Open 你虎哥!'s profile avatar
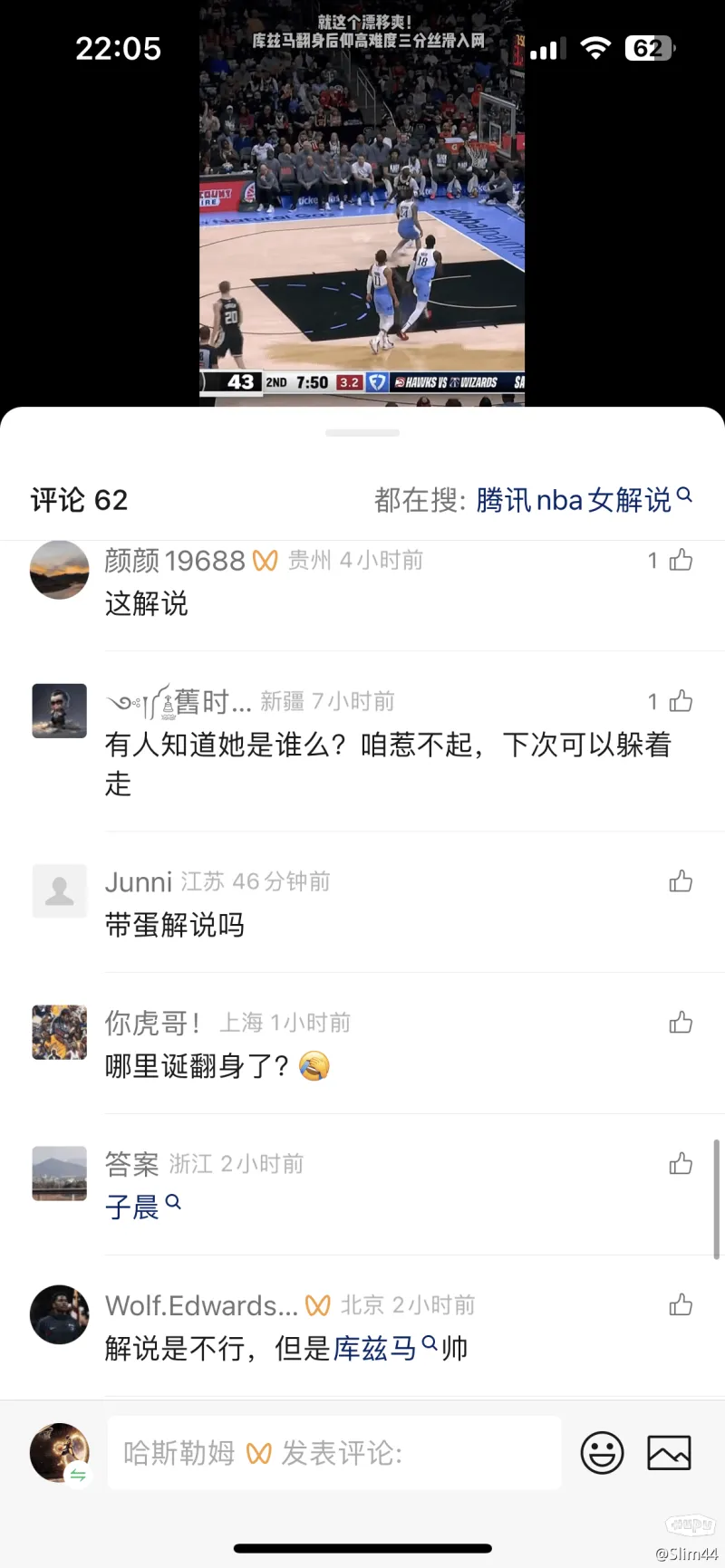The width and height of the screenshot is (725, 1568). tap(60, 1032)
